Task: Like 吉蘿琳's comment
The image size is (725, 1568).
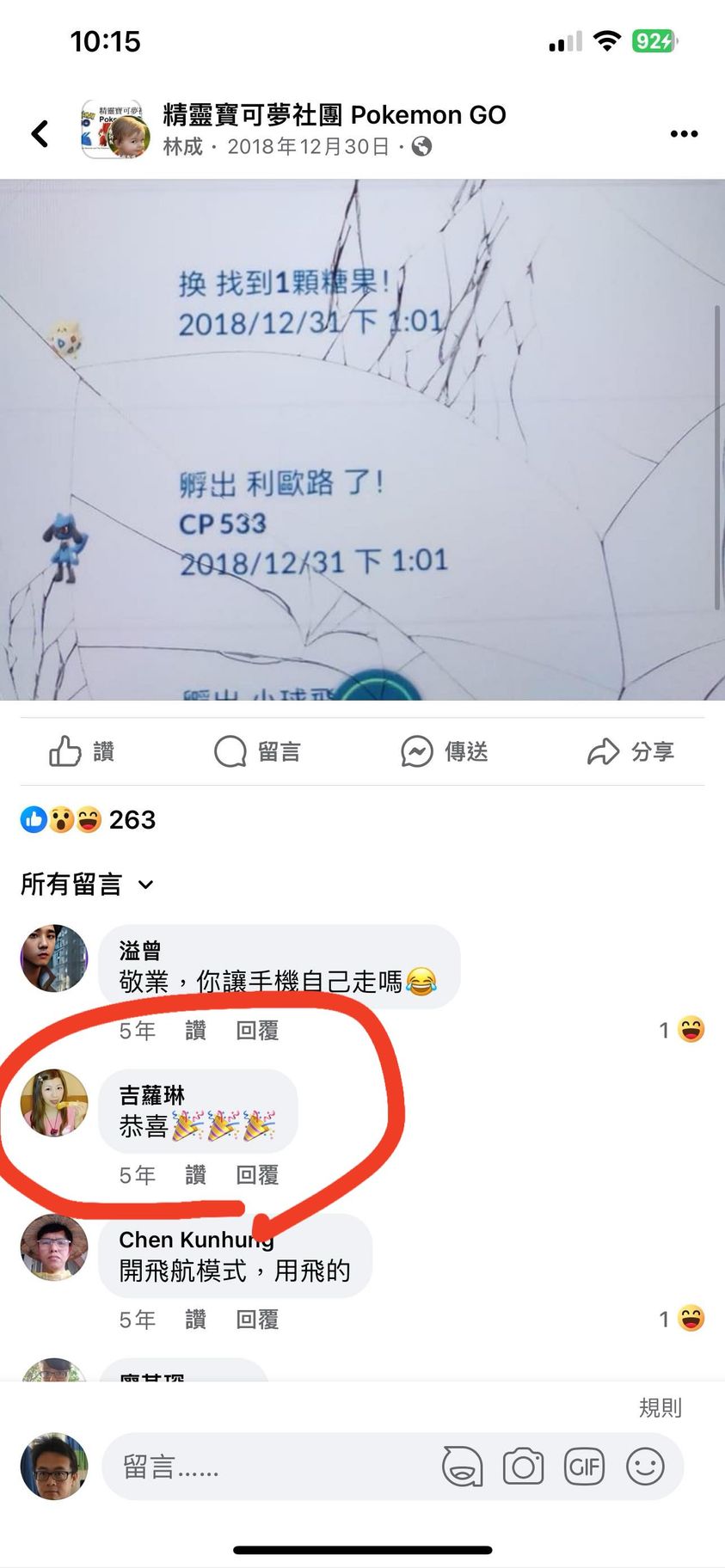Action: tap(195, 1174)
